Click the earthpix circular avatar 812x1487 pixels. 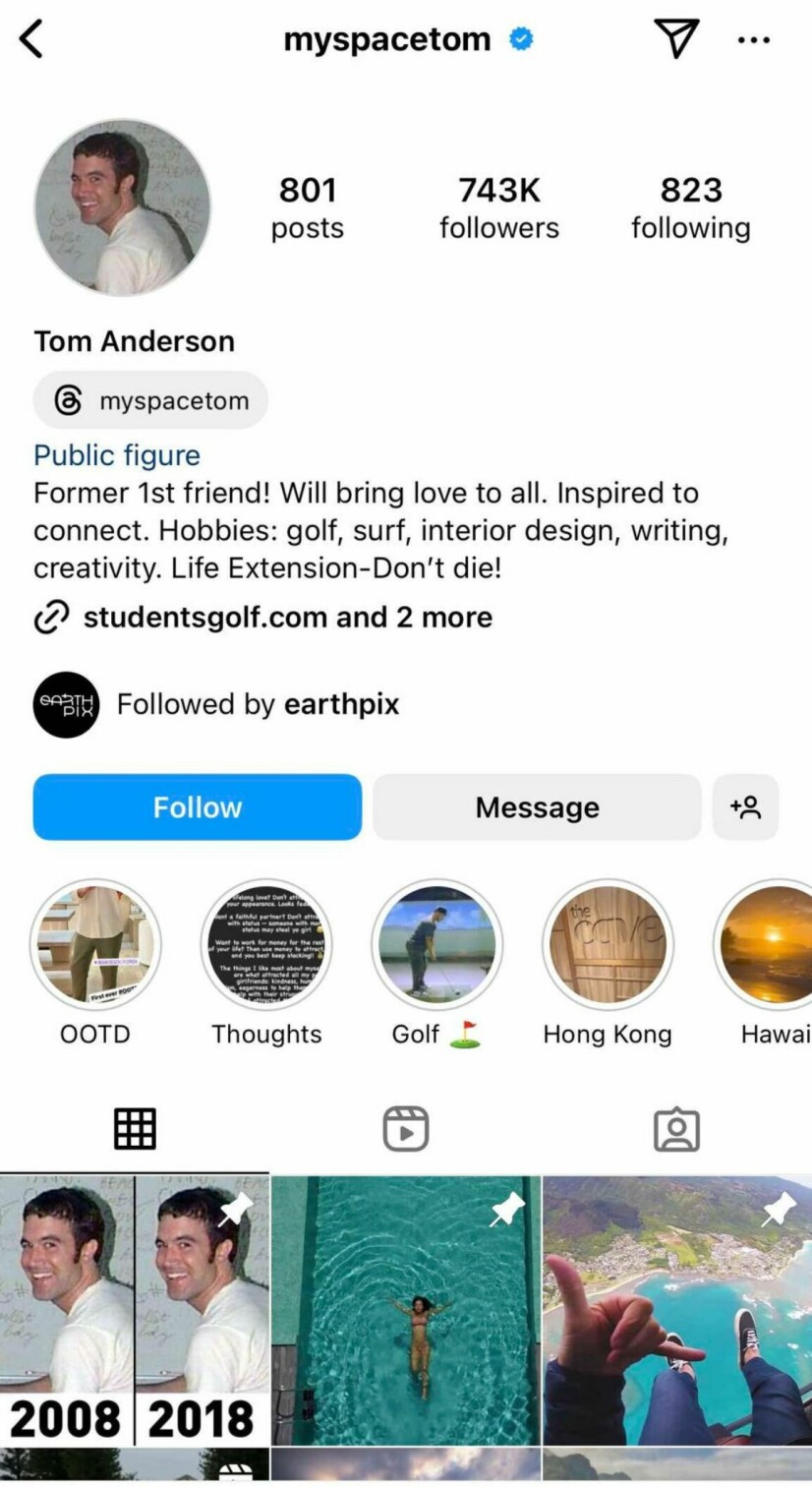coord(66,704)
